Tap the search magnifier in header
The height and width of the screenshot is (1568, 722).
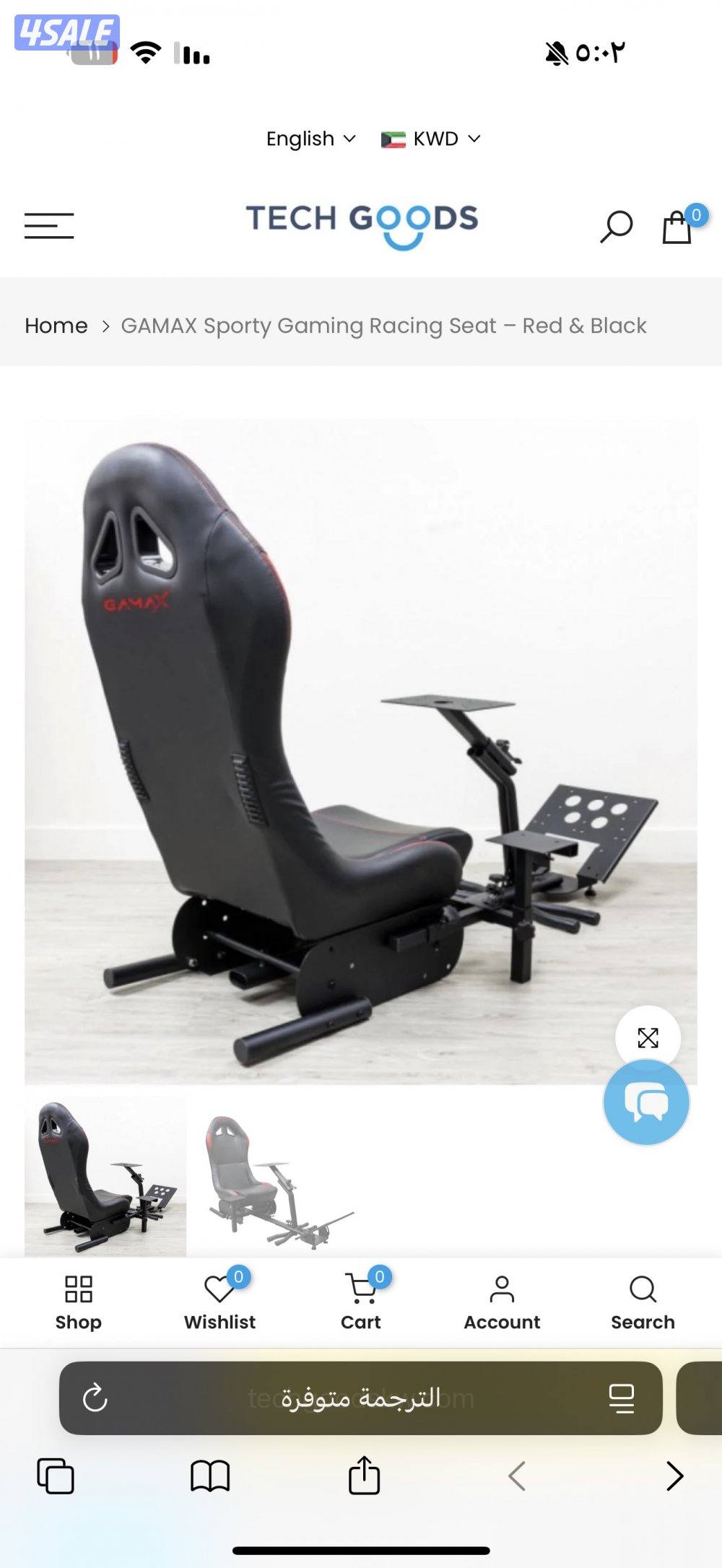pos(616,227)
